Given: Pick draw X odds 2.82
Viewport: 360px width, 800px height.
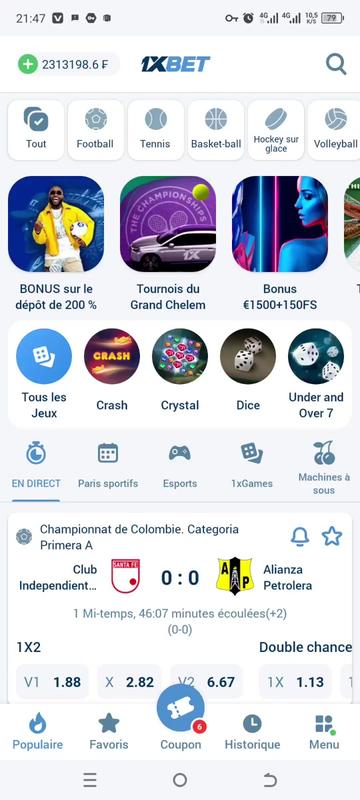Looking at the screenshot, I should 130,682.
